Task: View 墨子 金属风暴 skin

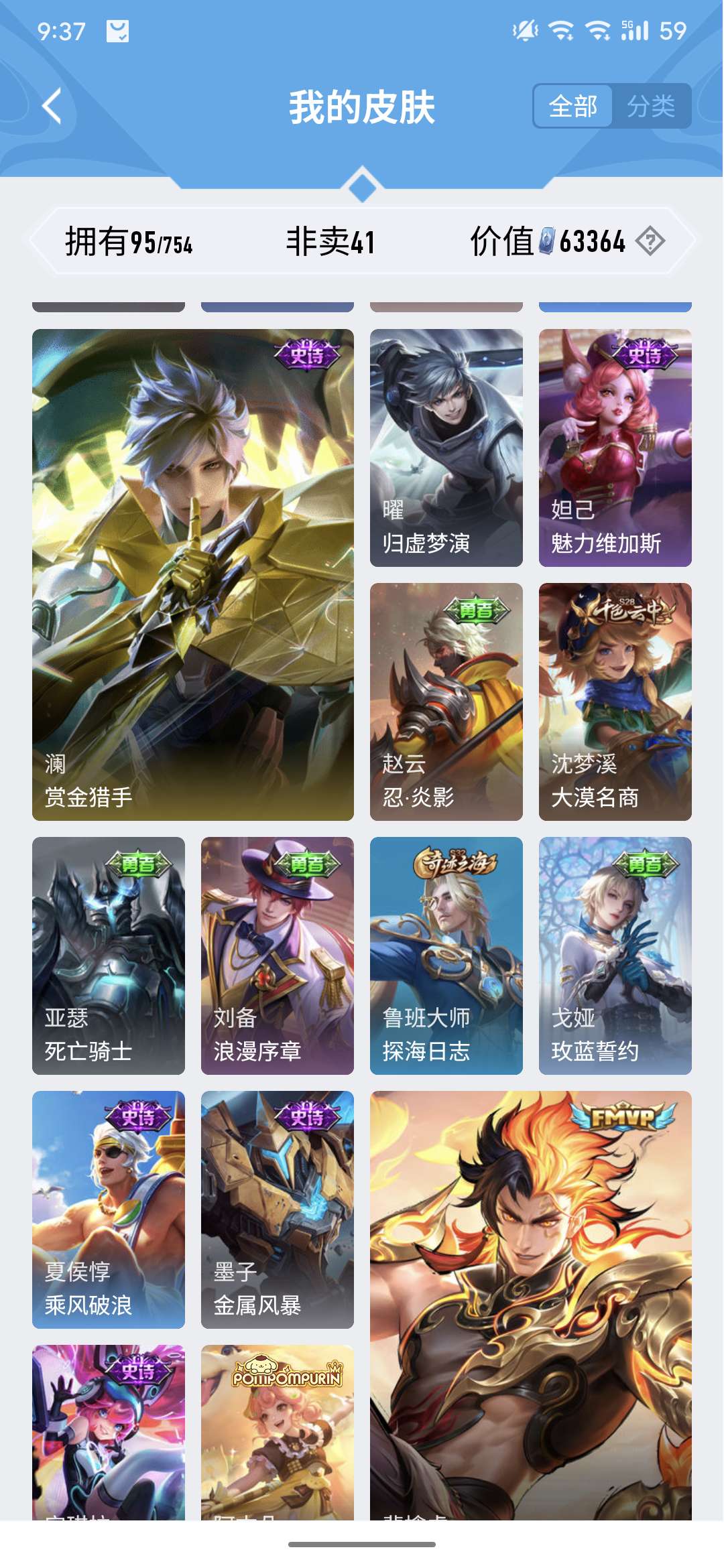Action: [278, 1210]
